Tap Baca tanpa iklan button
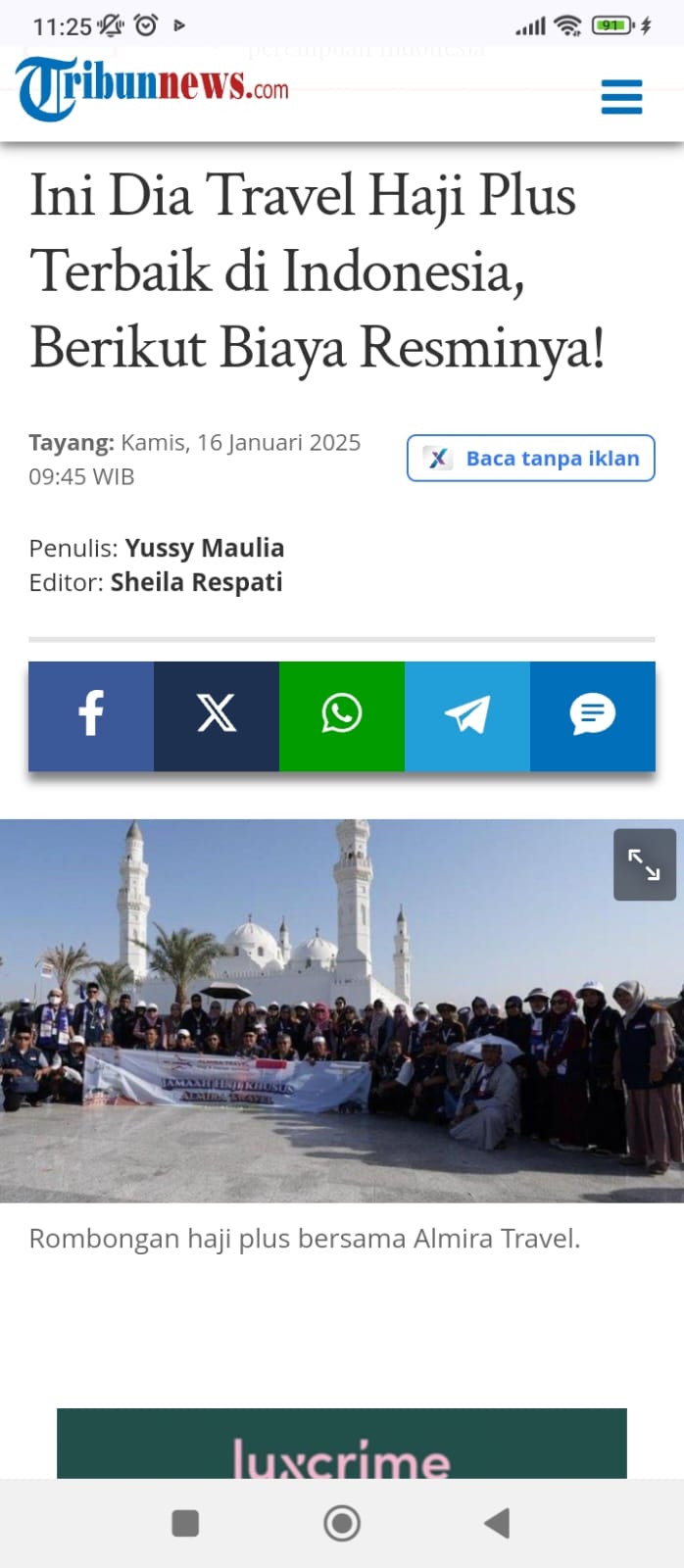The height and width of the screenshot is (1568, 684). [x=530, y=458]
